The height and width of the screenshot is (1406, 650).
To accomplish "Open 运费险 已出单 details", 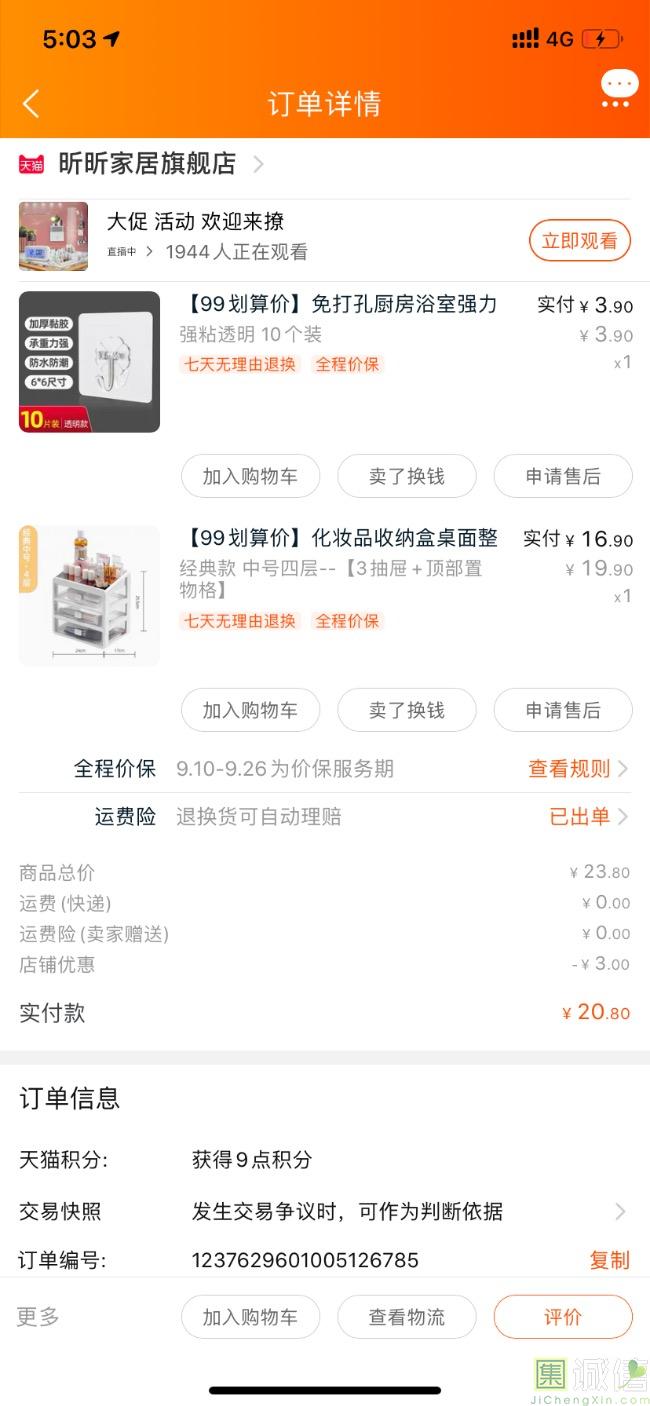I will tap(588, 817).
